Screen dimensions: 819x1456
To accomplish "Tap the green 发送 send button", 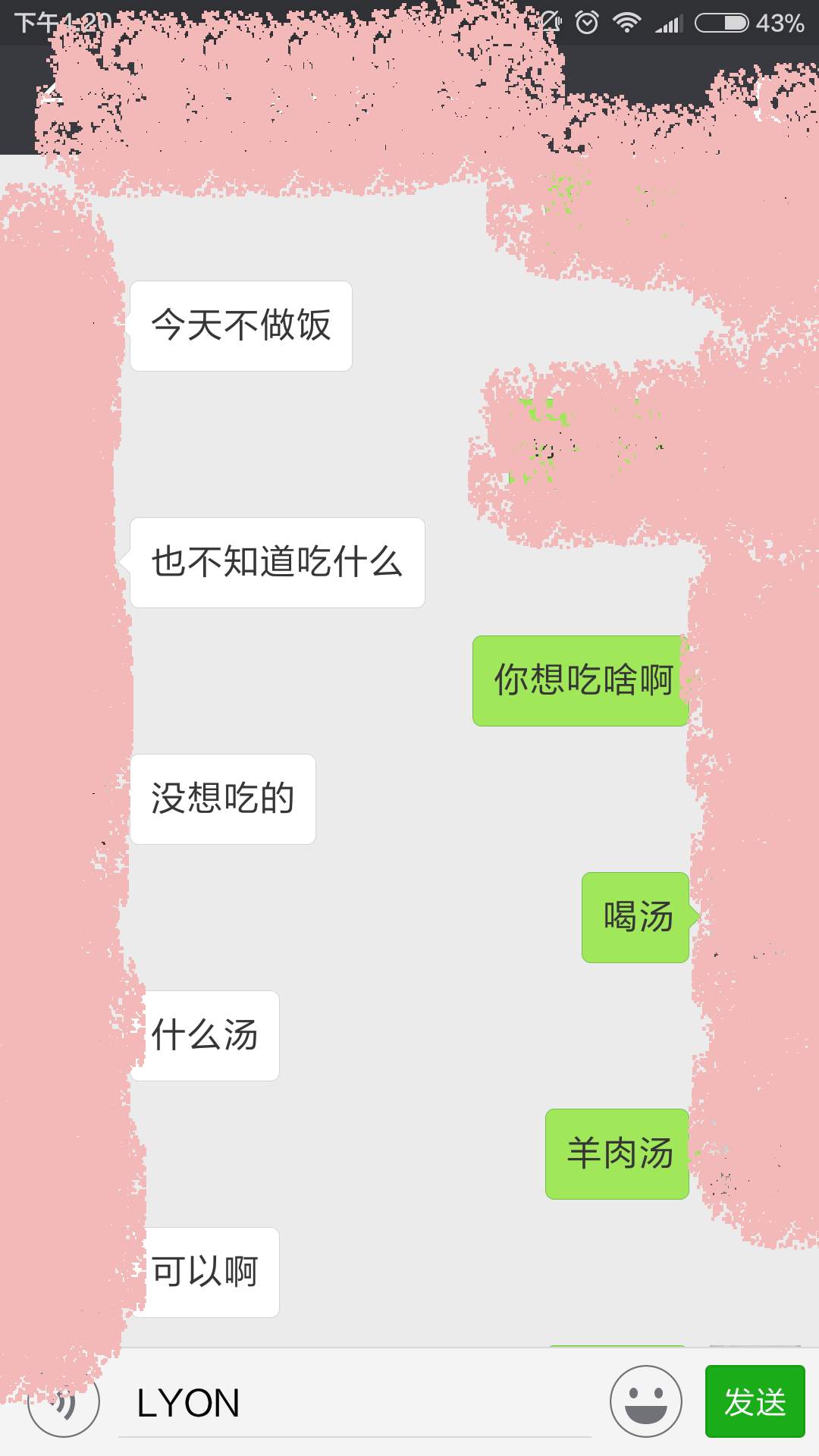I will (x=755, y=1401).
